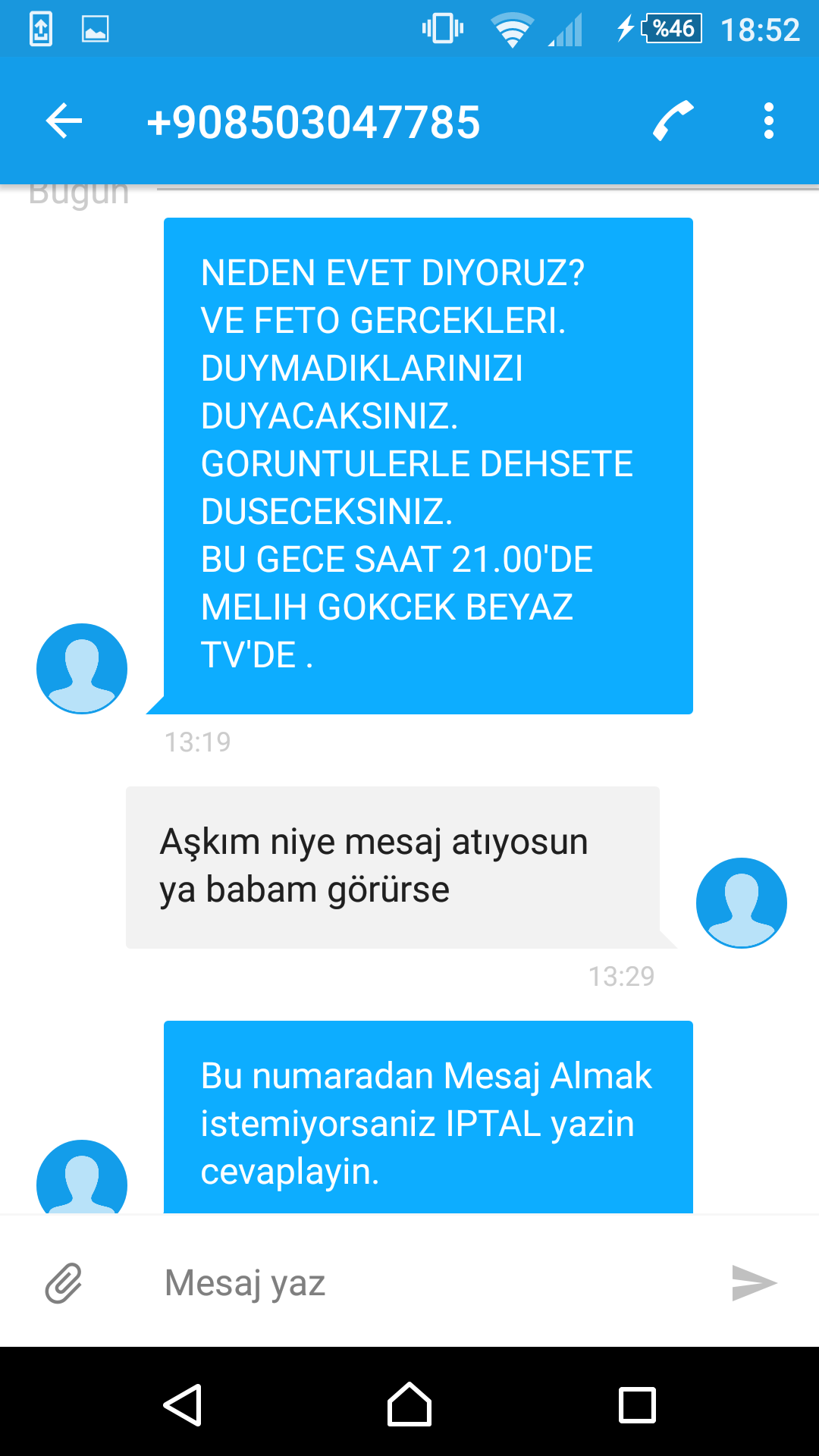Open sender avatar beside NEDEN EVET message
The image size is (819, 1456).
(x=82, y=669)
